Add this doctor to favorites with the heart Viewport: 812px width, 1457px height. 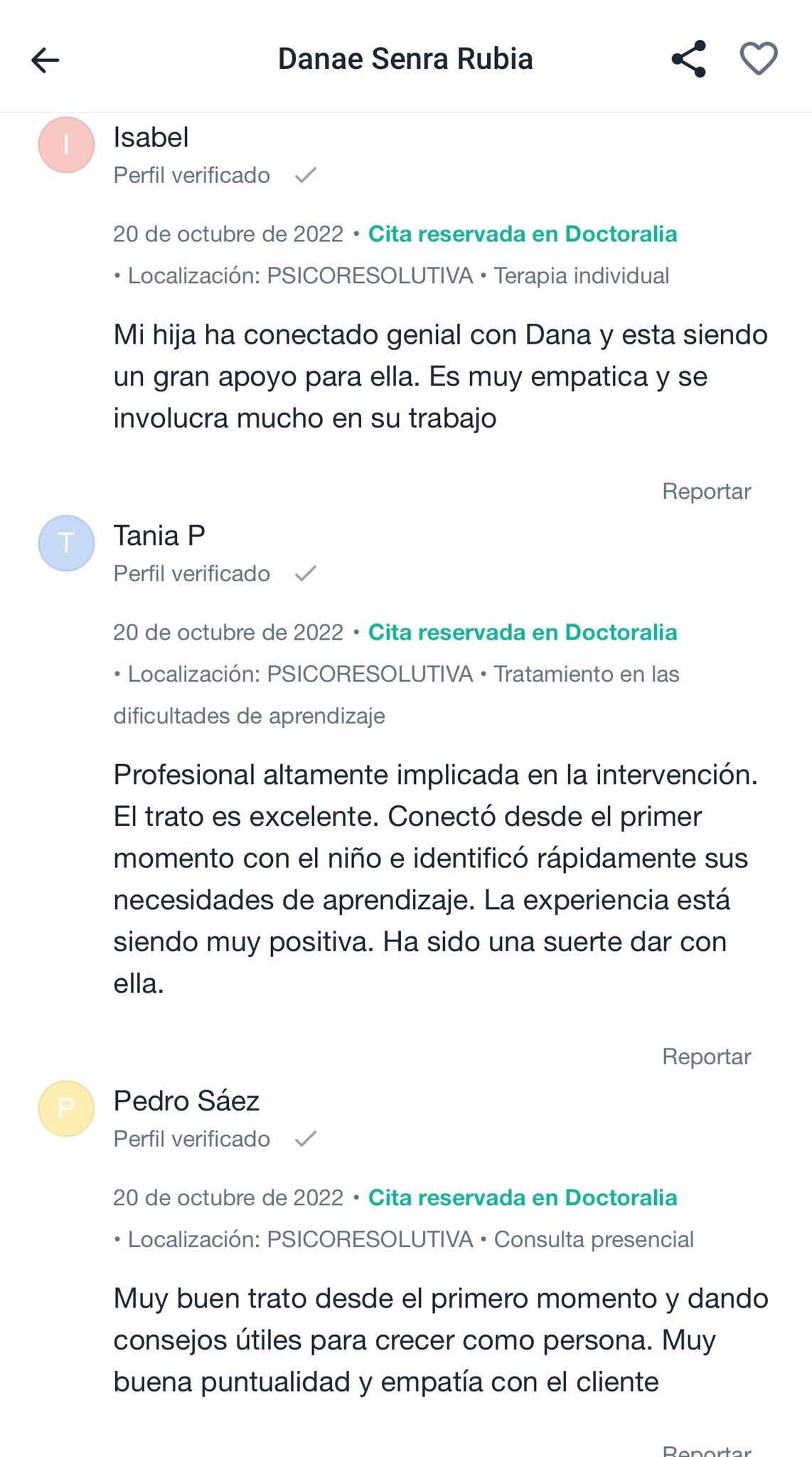pyautogui.click(x=759, y=59)
